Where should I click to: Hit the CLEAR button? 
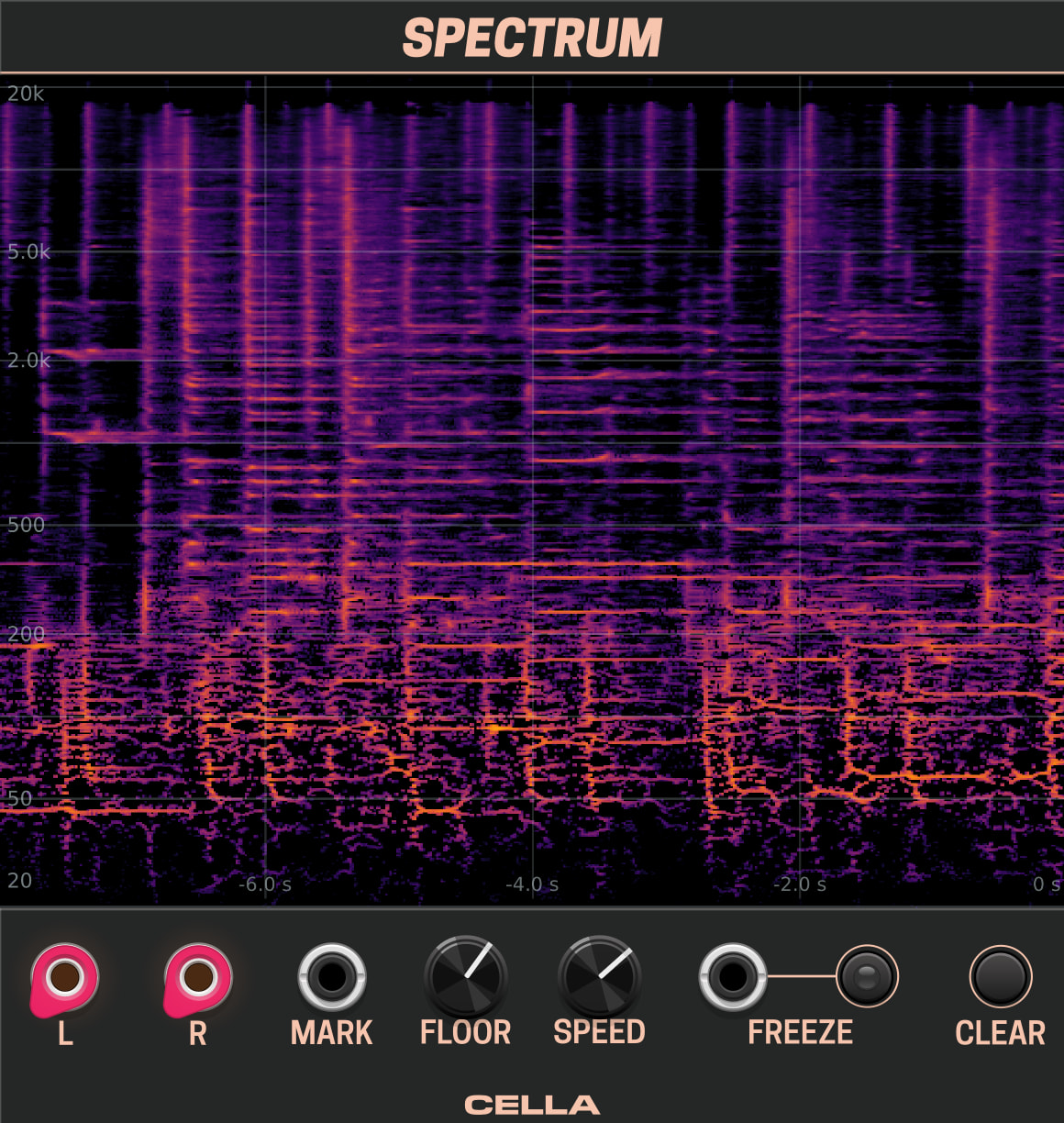[1001, 976]
